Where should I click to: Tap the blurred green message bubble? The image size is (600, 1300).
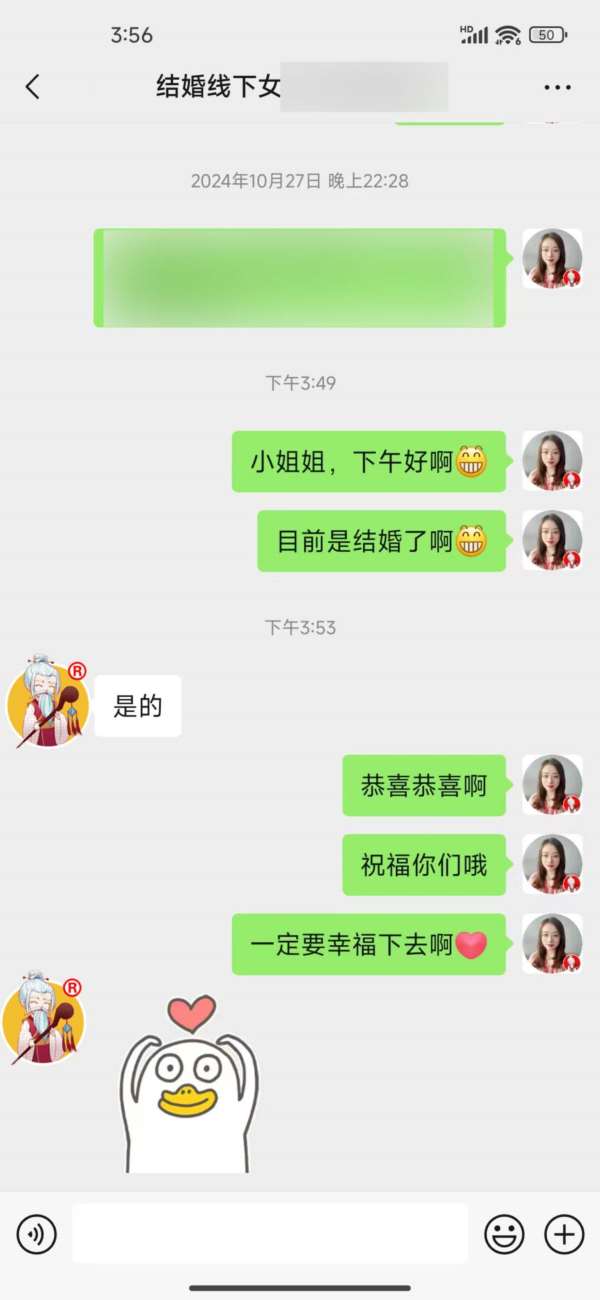(300, 278)
